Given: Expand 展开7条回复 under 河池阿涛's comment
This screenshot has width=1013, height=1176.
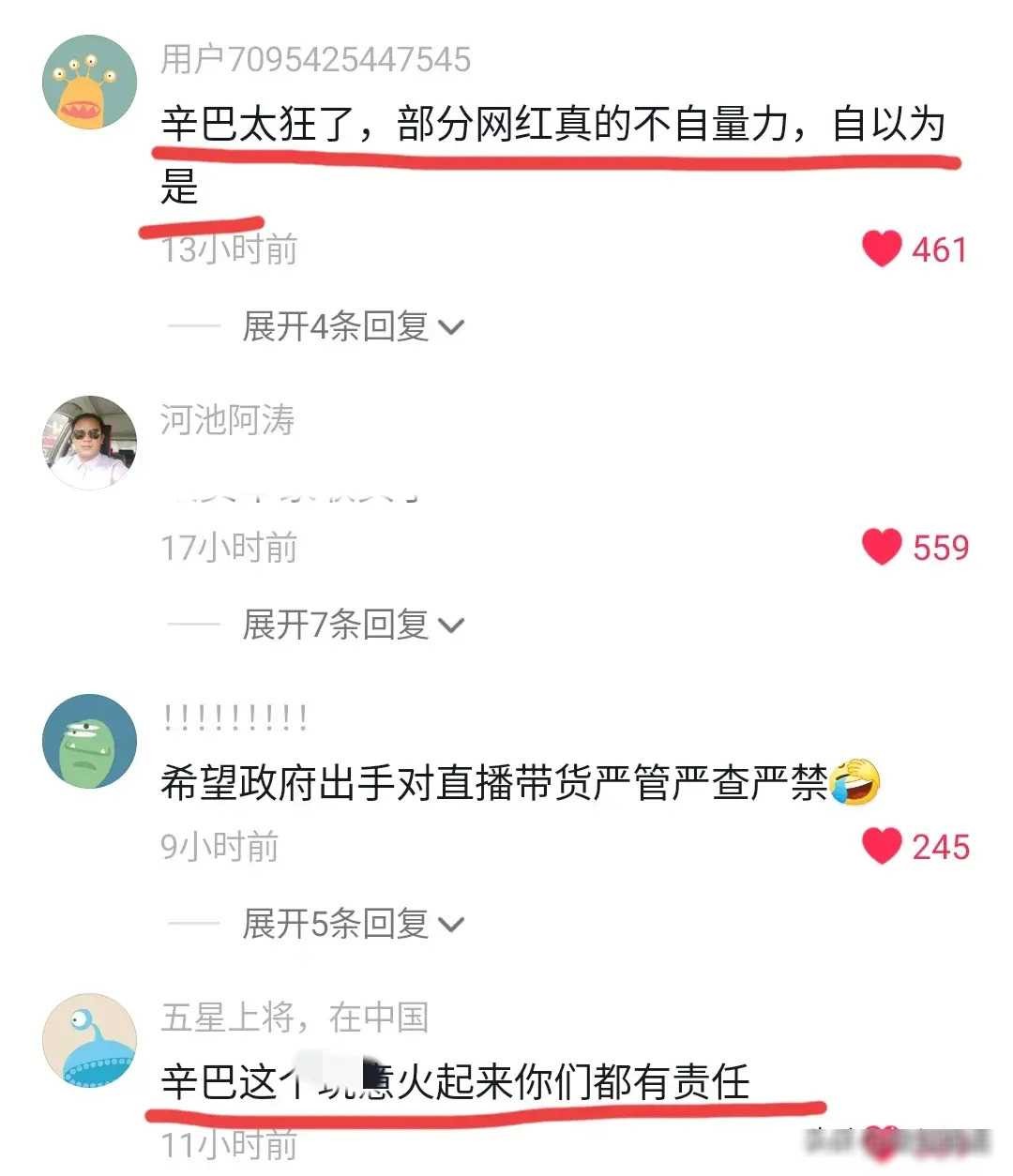Looking at the screenshot, I should [x=352, y=625].
